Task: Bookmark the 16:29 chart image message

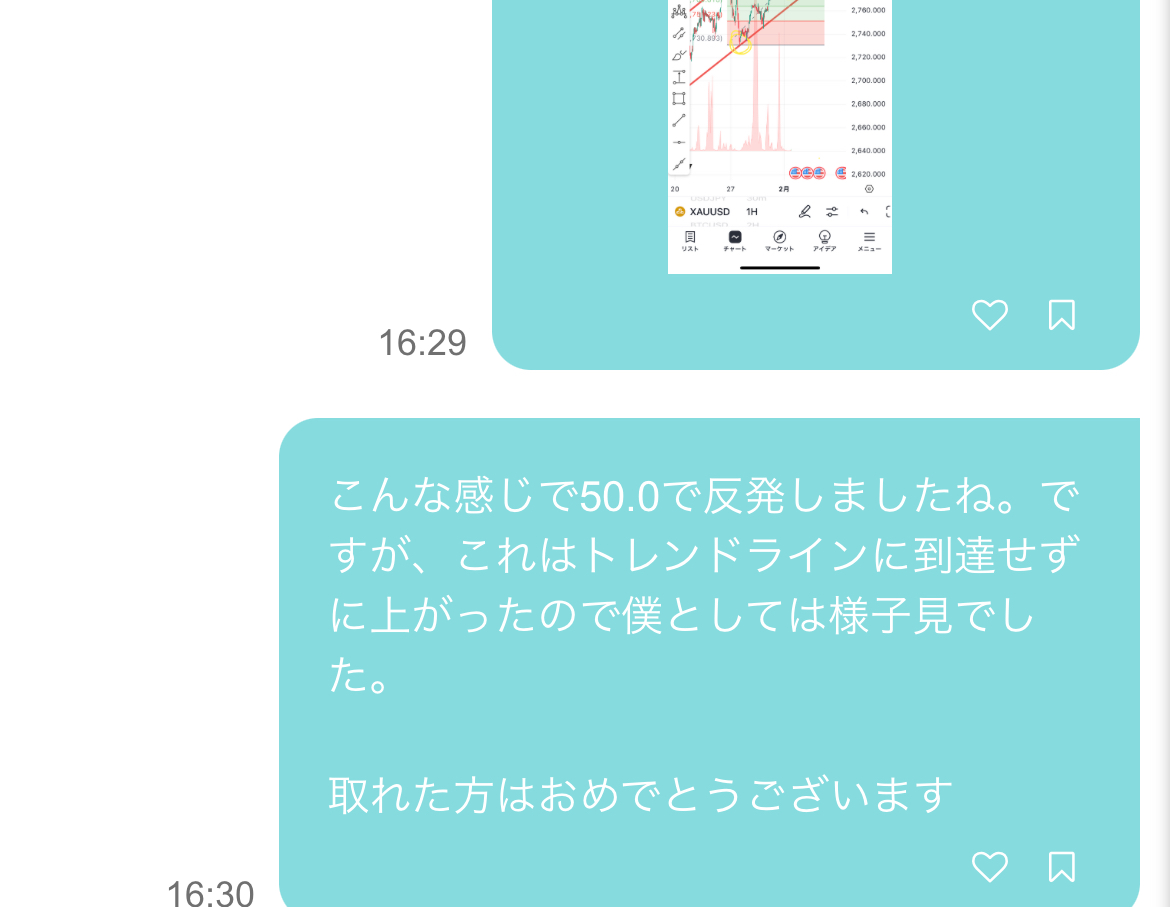Action: (x=1061, y=315)
